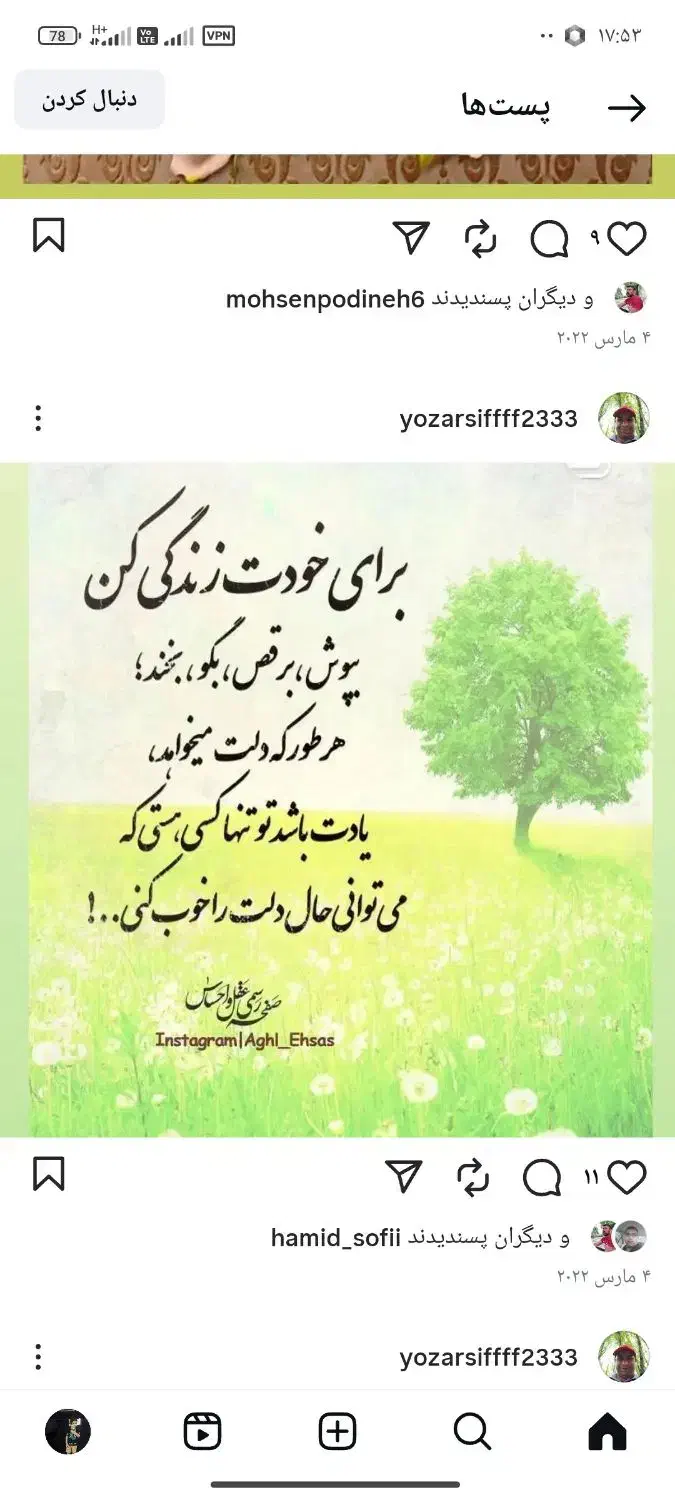Screen dimensions: 675x1500
Task: Open comments on the post liked by hamid_sofii
Action: pyautogui.click(x=542, y=1178)
